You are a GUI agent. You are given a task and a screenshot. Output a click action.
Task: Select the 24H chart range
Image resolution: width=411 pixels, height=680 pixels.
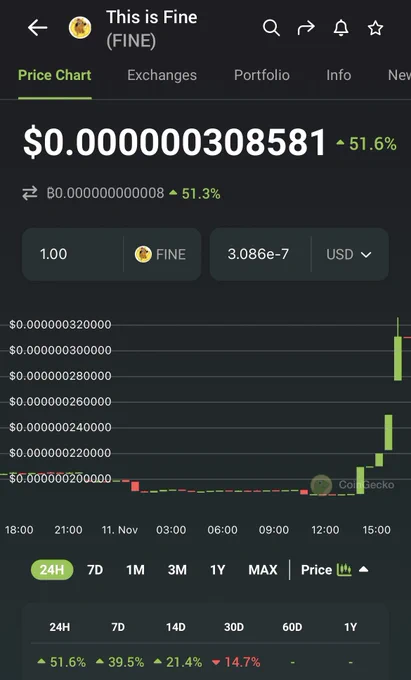tap(52, 569)
